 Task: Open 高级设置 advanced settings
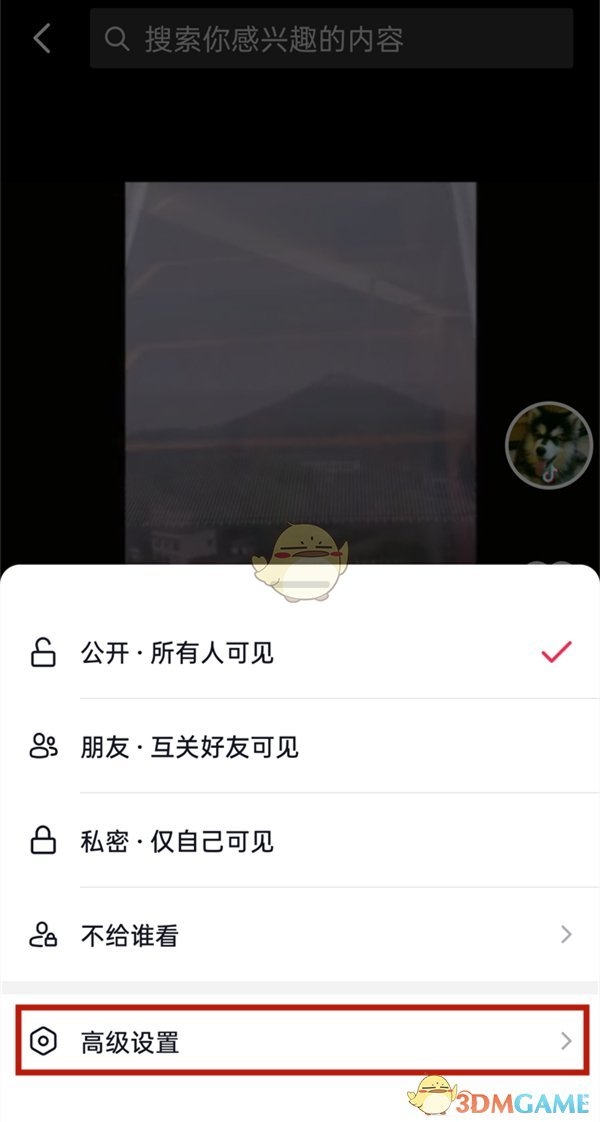pyautogui.click(x=300, y=1041)
